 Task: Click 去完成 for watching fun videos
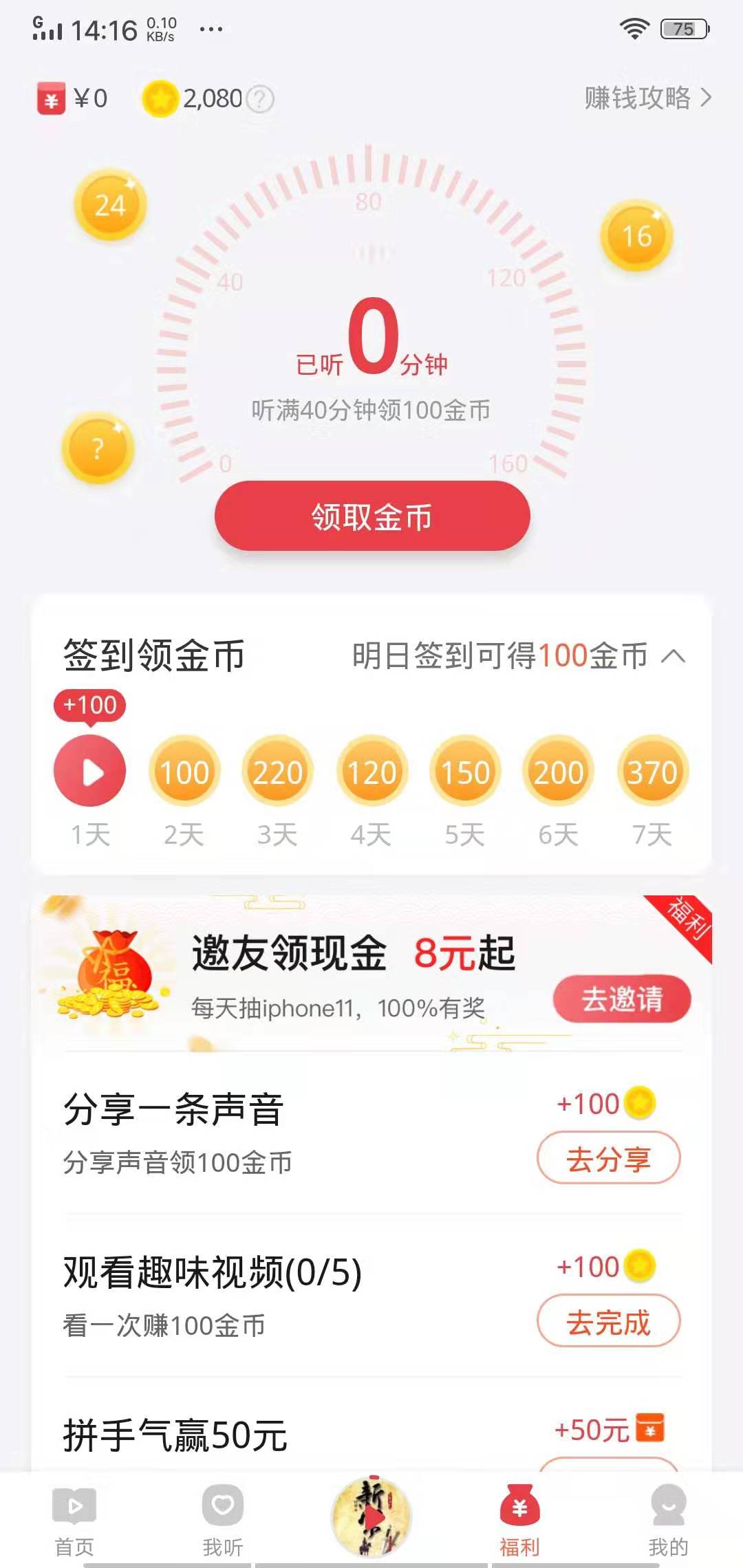[x=609, y=1320]
